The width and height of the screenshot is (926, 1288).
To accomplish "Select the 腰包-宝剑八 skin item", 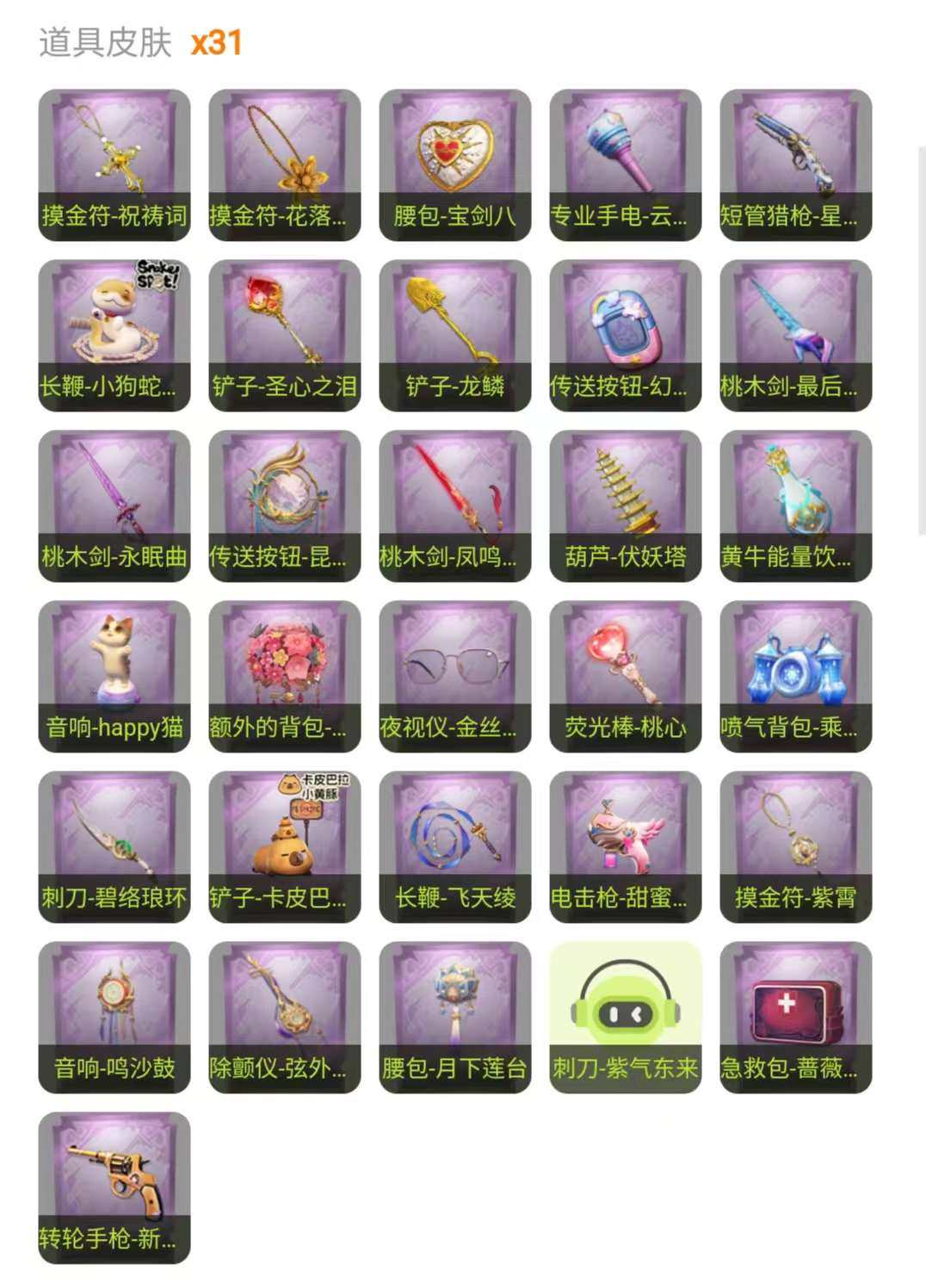I will [454, 164].
